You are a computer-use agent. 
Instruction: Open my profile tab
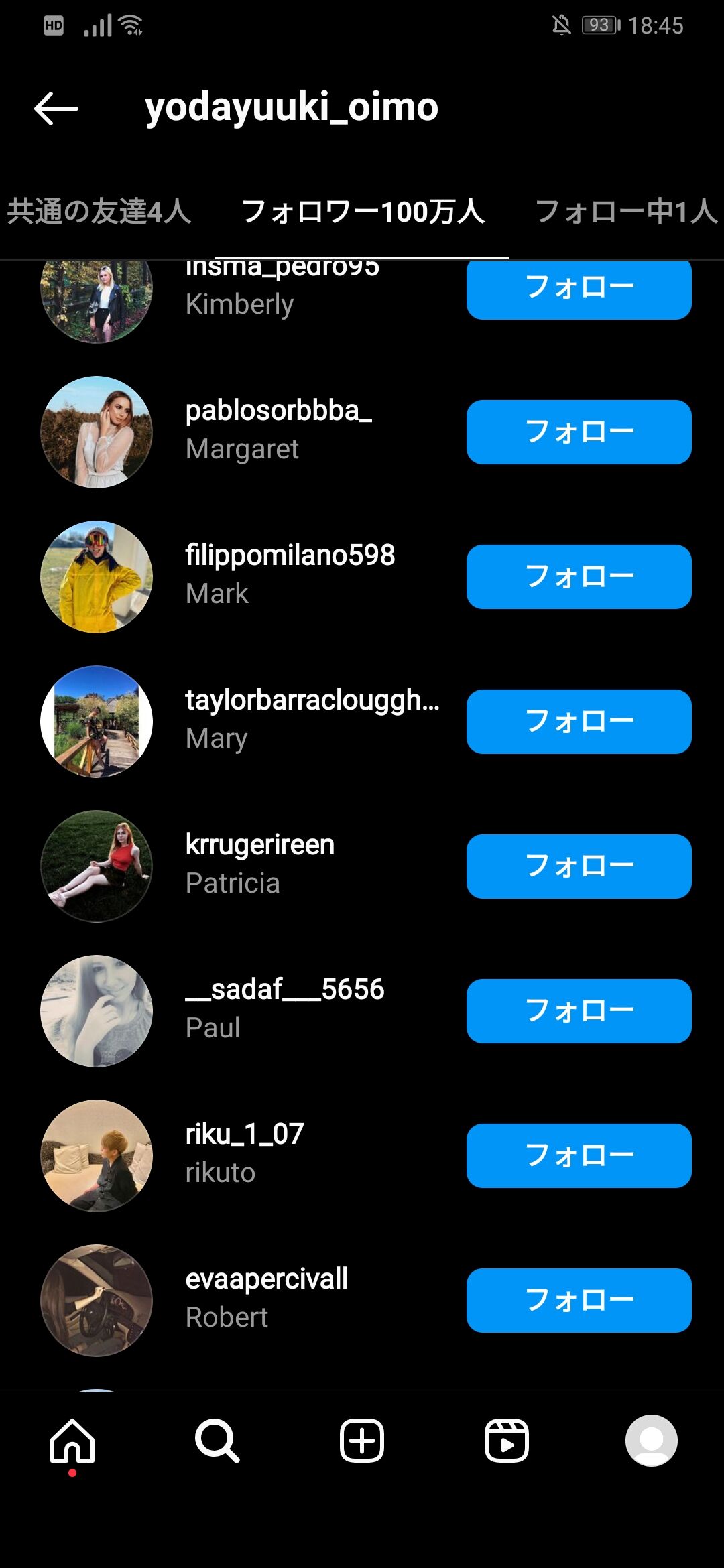[651, 1441]
